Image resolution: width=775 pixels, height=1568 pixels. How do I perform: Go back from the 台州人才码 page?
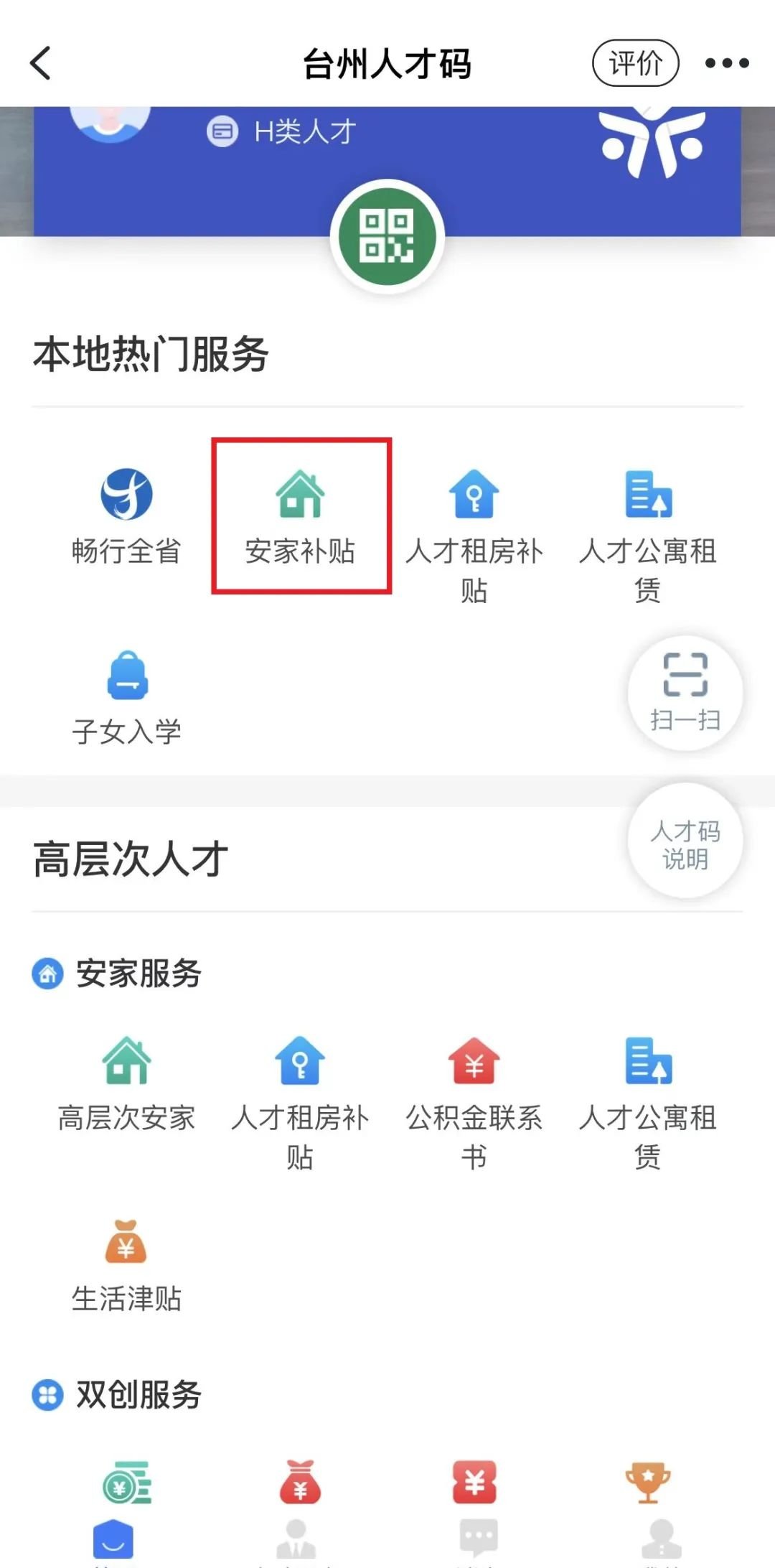(42, 63)
